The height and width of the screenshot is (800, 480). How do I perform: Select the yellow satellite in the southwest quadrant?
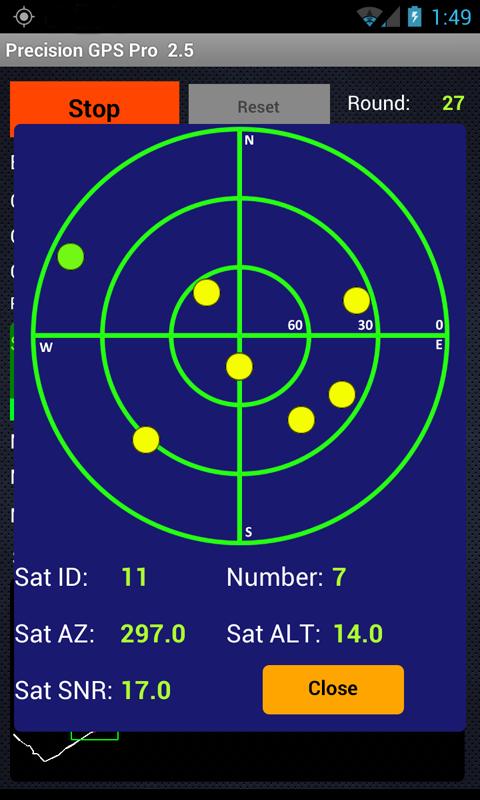tap(146, 440)
